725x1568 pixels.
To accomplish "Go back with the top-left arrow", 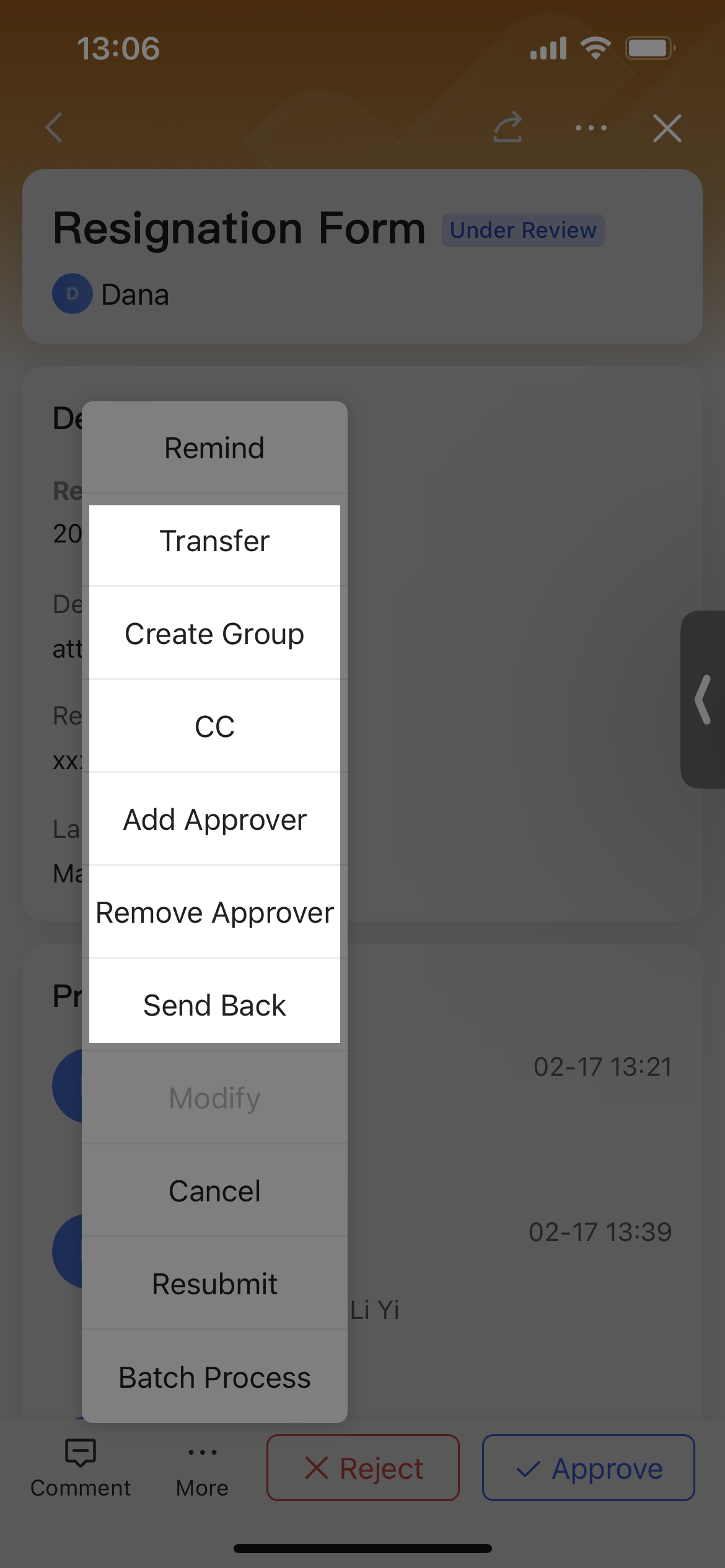I will coord(55,128).
